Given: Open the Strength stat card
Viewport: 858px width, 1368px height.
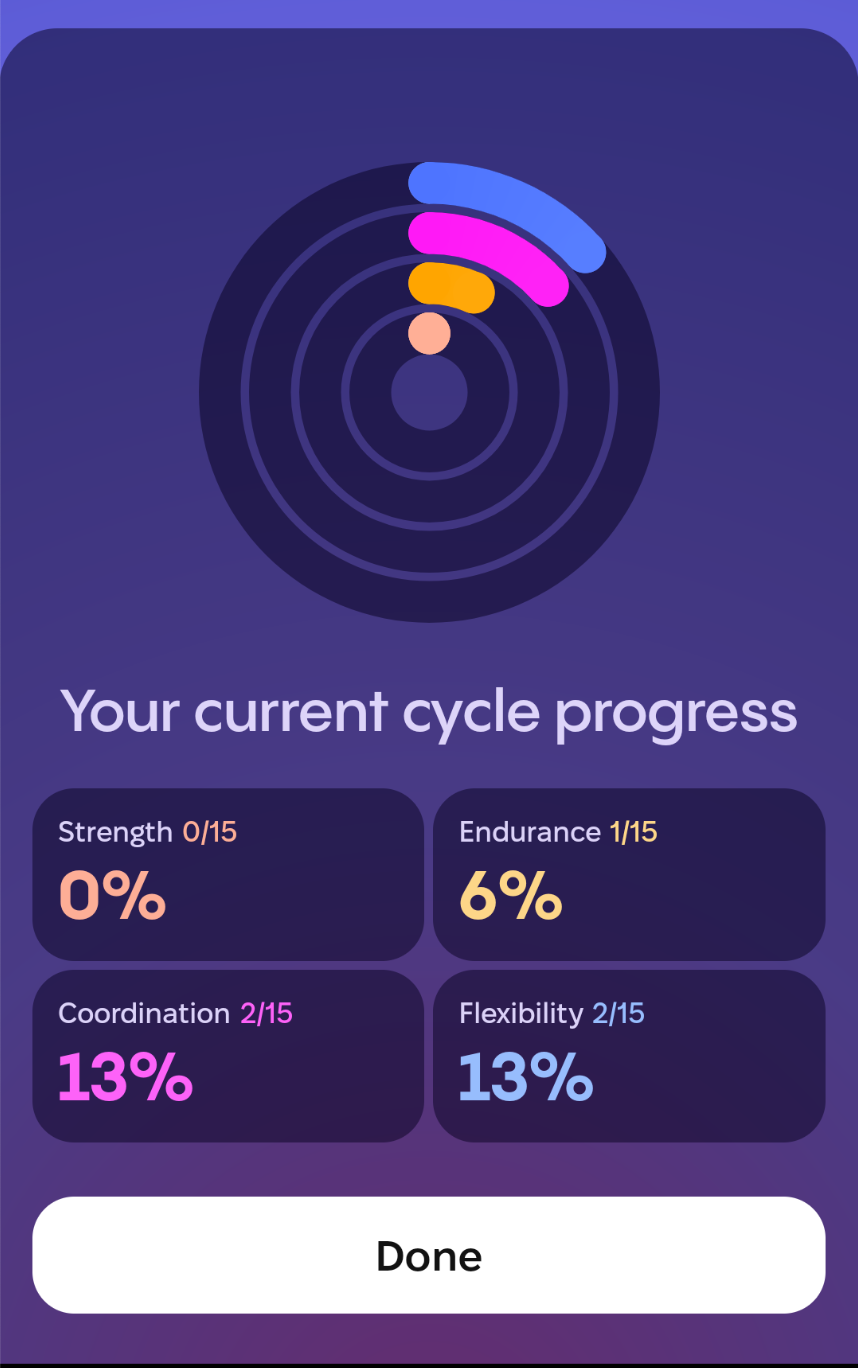Looking at the screenshot, I should pyautogui.click(x=228, y=874).
